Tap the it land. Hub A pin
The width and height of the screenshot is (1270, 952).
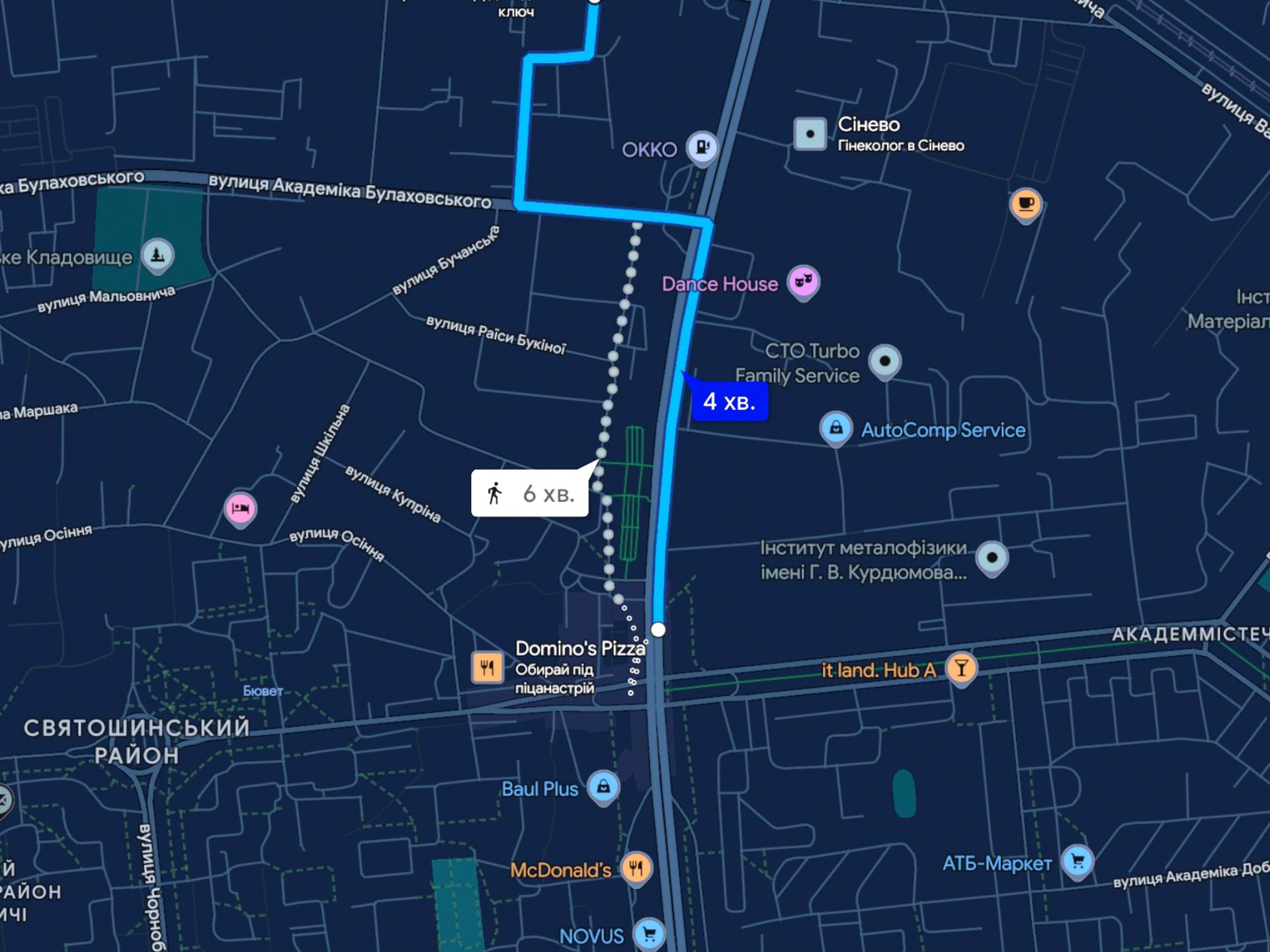pyautogui.click(x=961, y=668)
